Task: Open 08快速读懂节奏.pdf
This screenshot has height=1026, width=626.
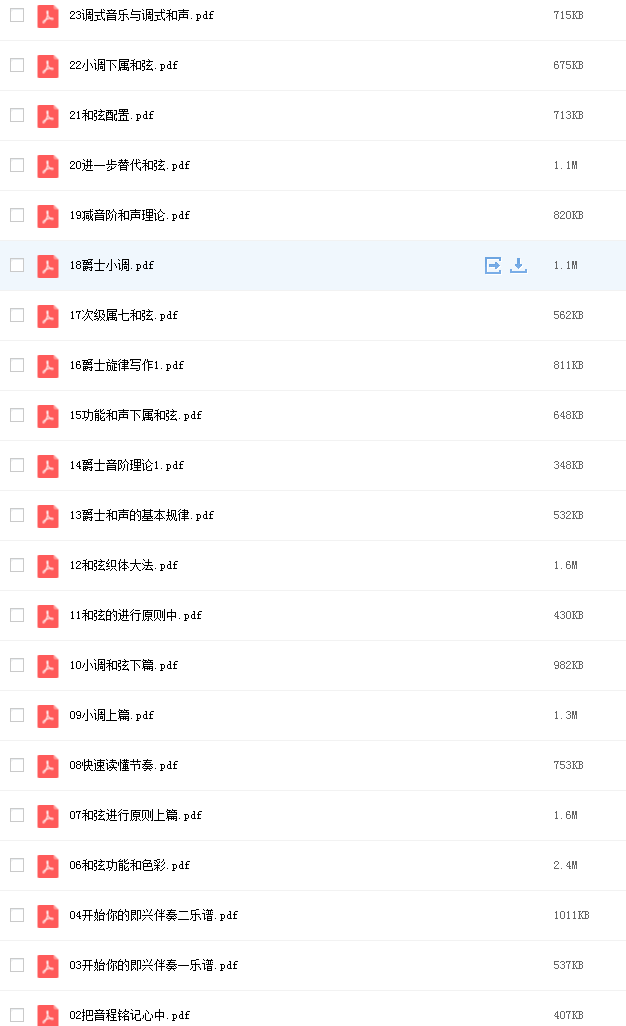Action: click(x=124, y=766)
